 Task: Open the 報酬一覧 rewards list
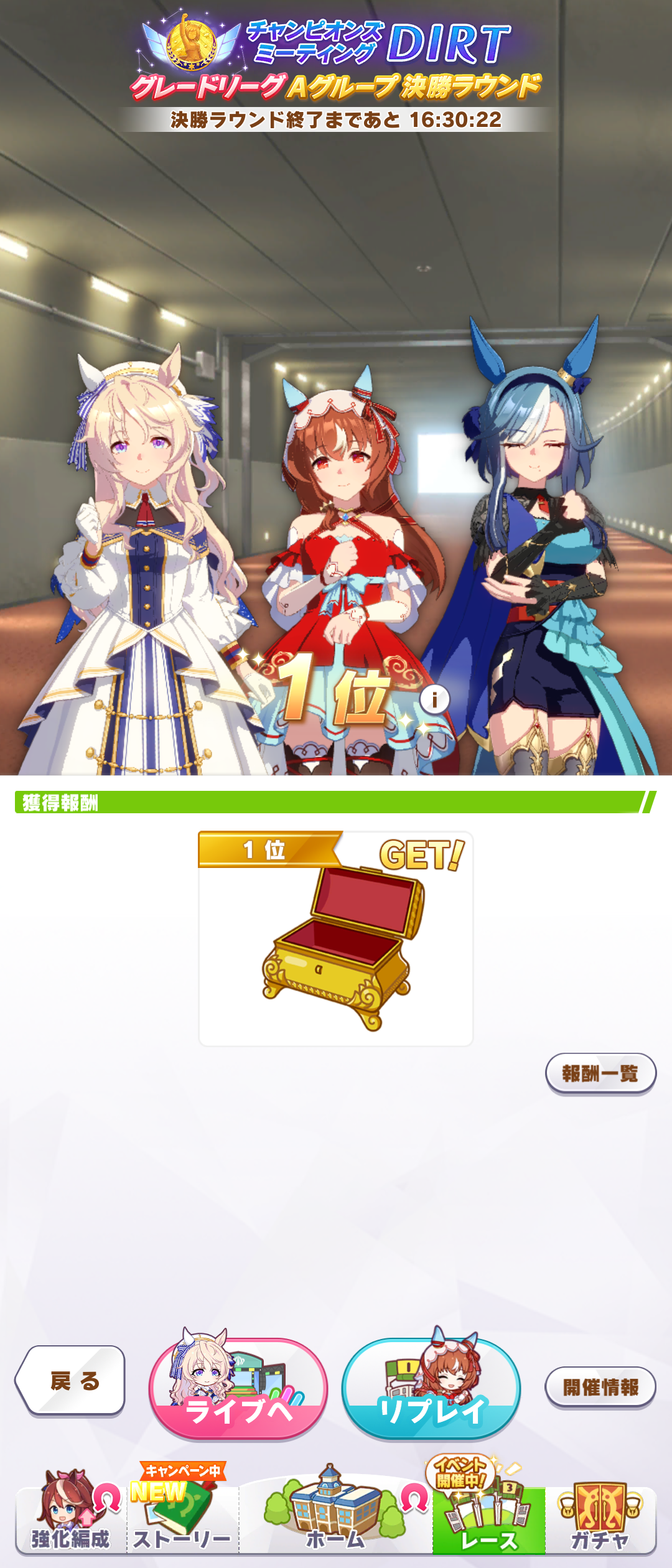600,1073
